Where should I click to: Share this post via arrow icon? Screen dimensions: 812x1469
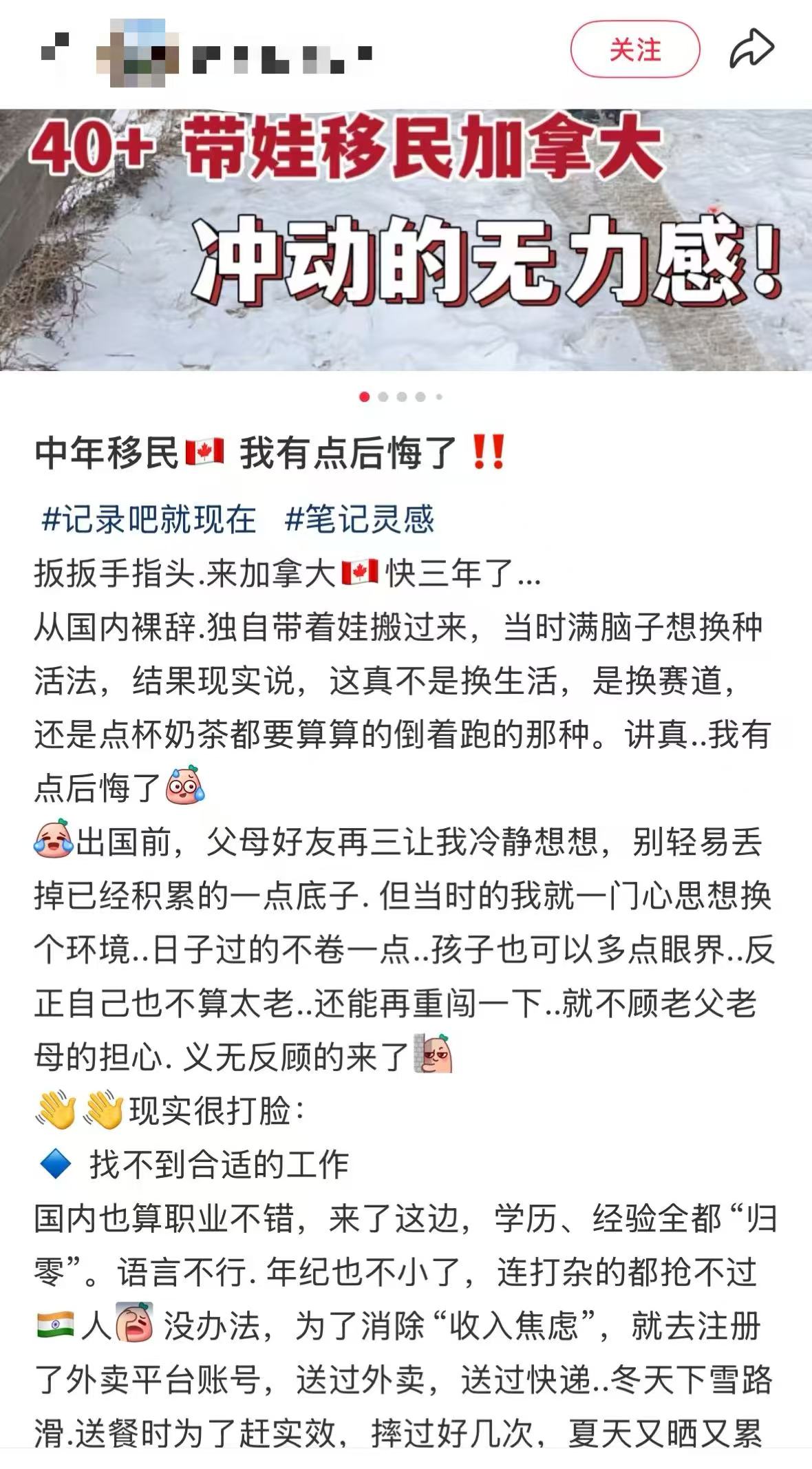(751, 50)
